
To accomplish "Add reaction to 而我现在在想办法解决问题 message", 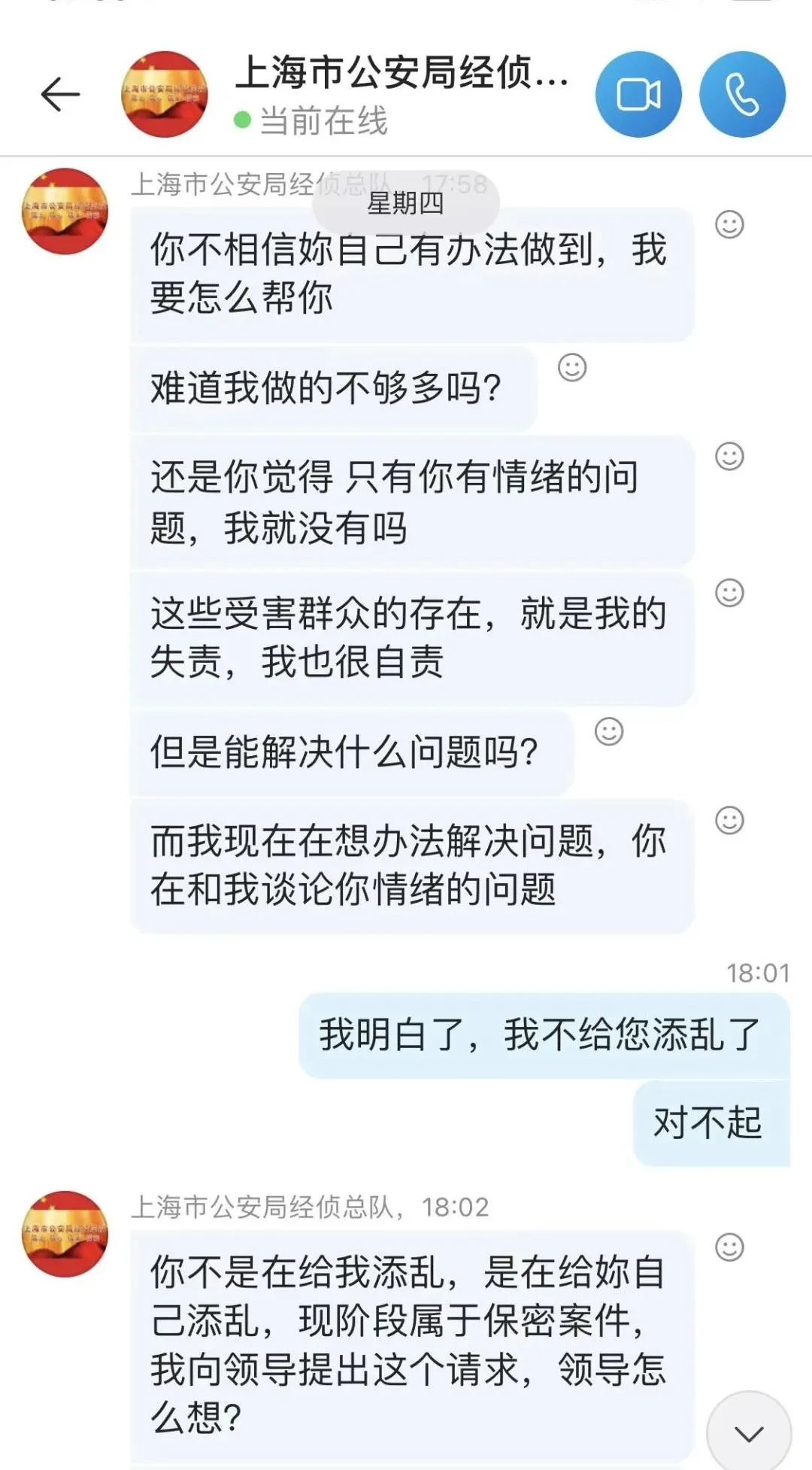I will tap(729, 820).
